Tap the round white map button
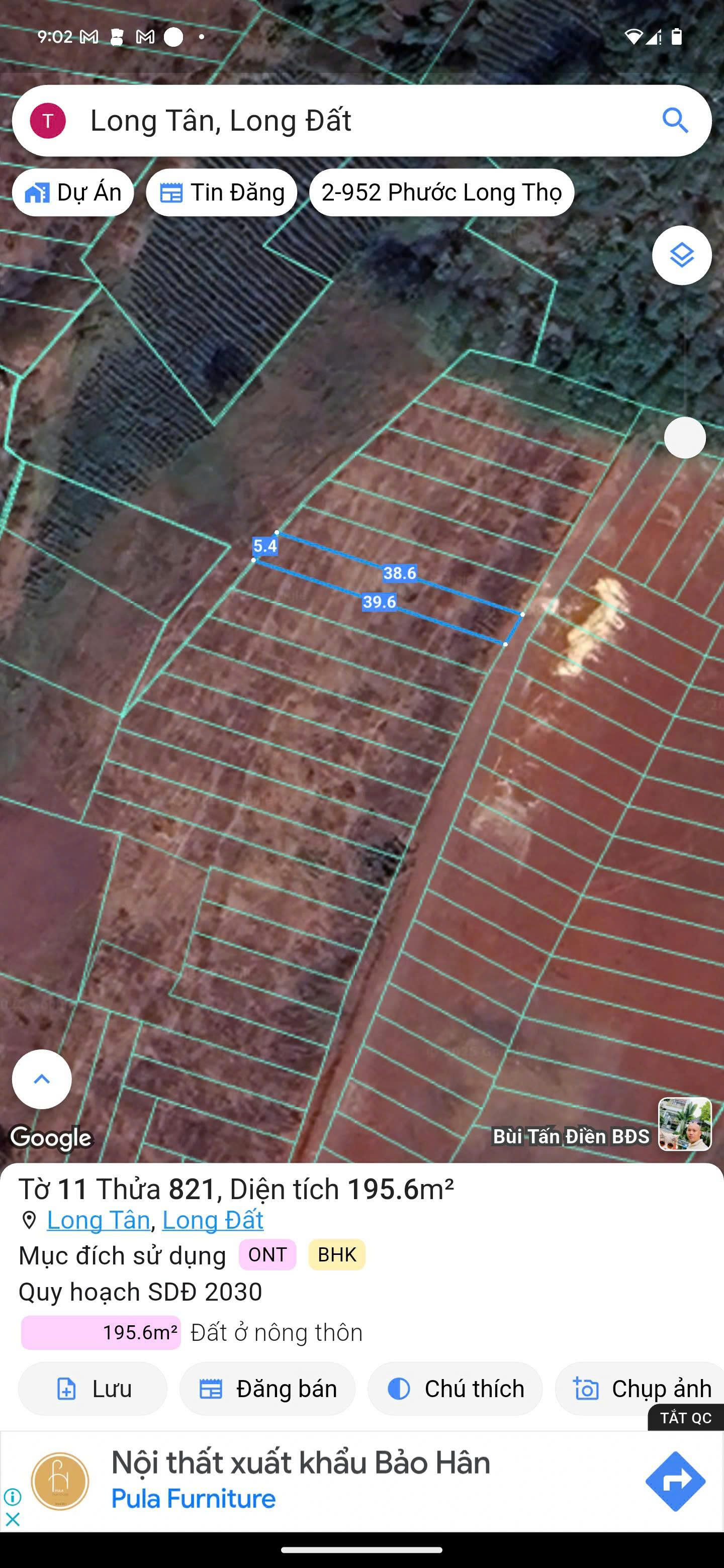Image resolution: width=724 pixels, height=1568 pixels. [x=684, y=438]
